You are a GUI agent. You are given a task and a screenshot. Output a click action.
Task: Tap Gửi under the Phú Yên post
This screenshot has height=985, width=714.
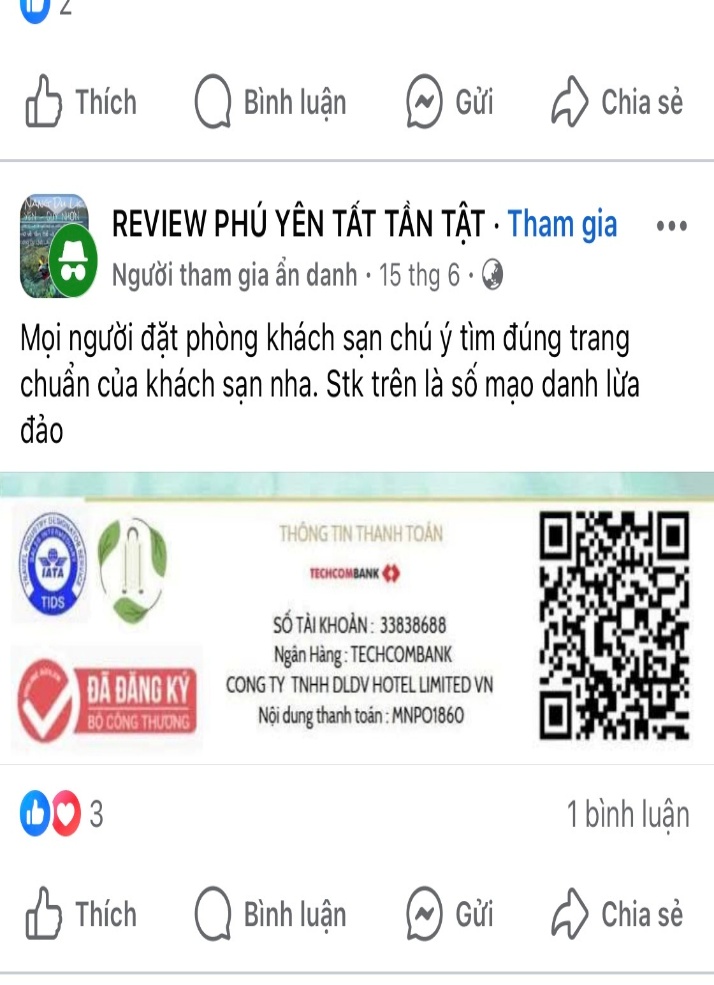click(x=451, y=915)
